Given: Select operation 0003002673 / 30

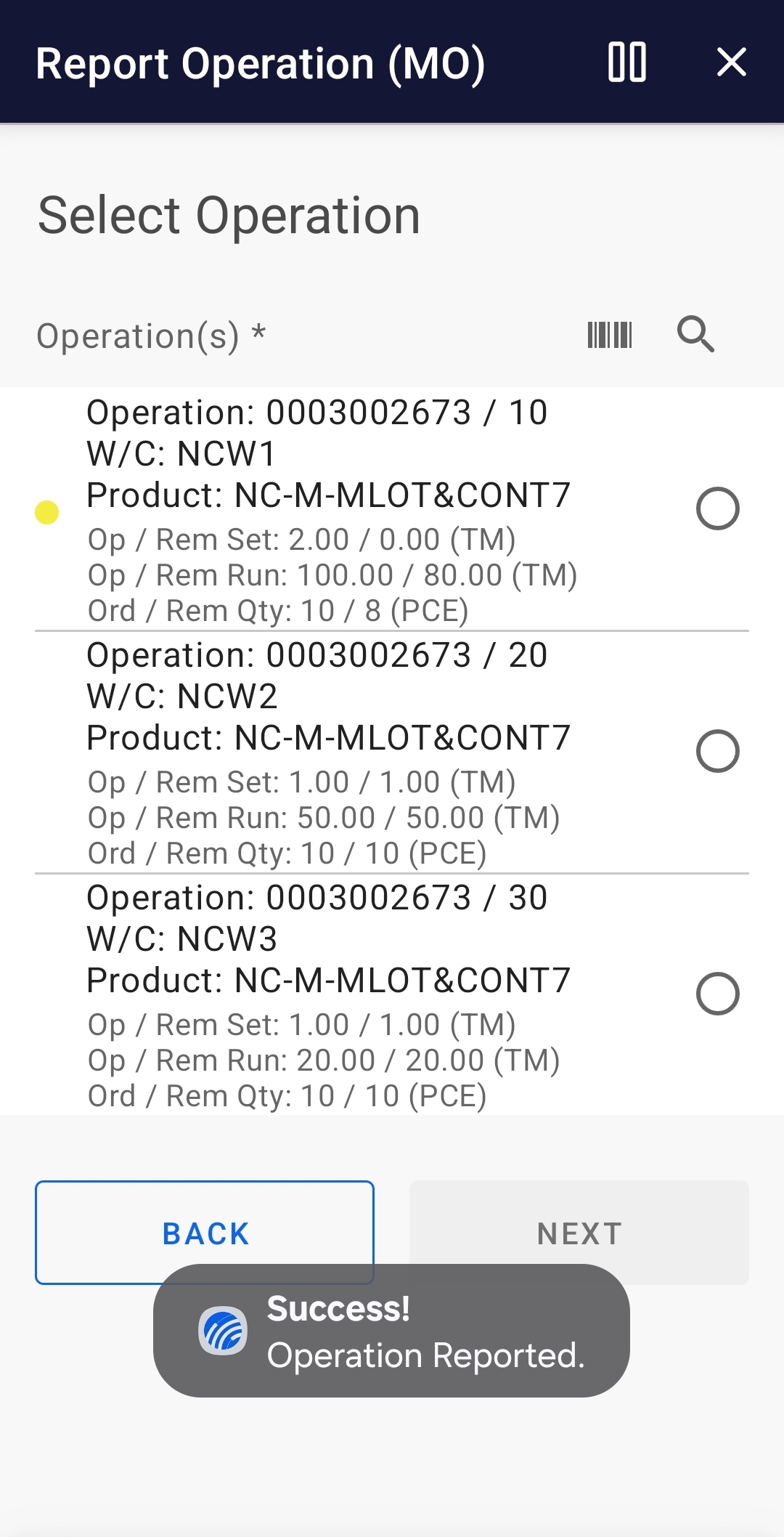Looking at the screenshot, I should point(718,994).
